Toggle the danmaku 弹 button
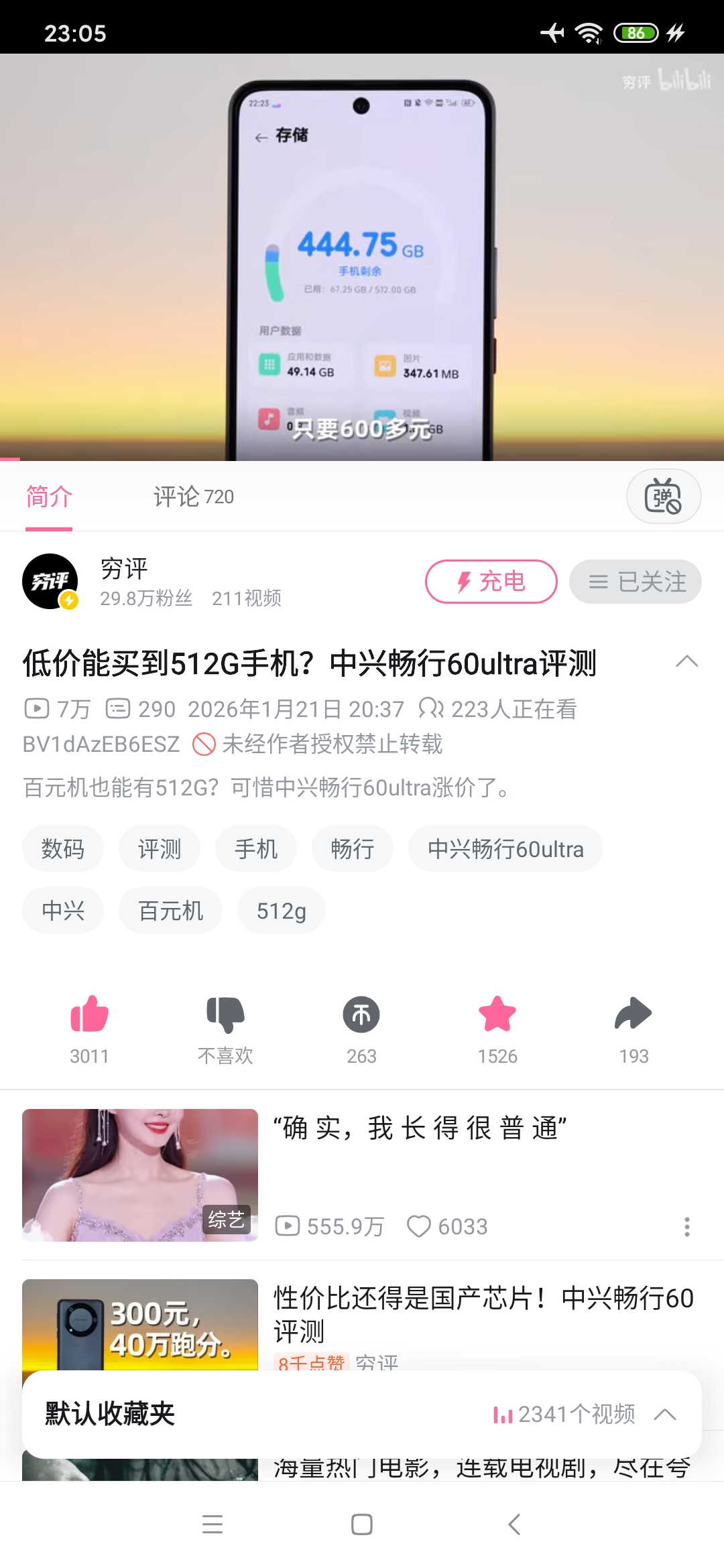Screen dimensions: 724x1568 pos(663,497)
